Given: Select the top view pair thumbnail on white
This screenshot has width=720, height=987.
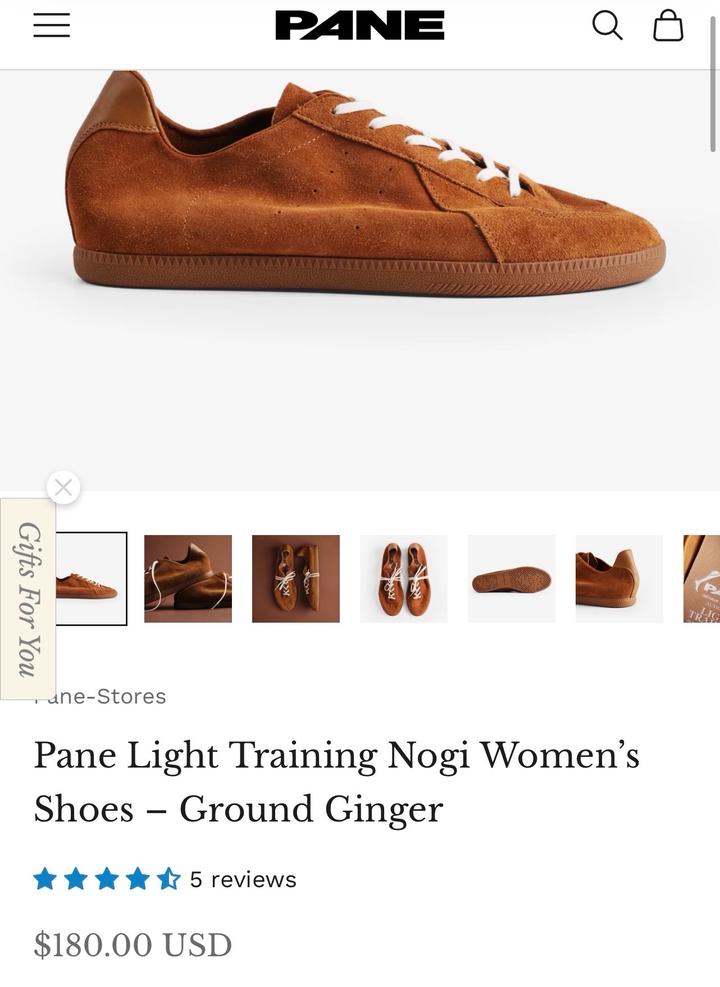Looking at the screenshot, I should 403,578.
